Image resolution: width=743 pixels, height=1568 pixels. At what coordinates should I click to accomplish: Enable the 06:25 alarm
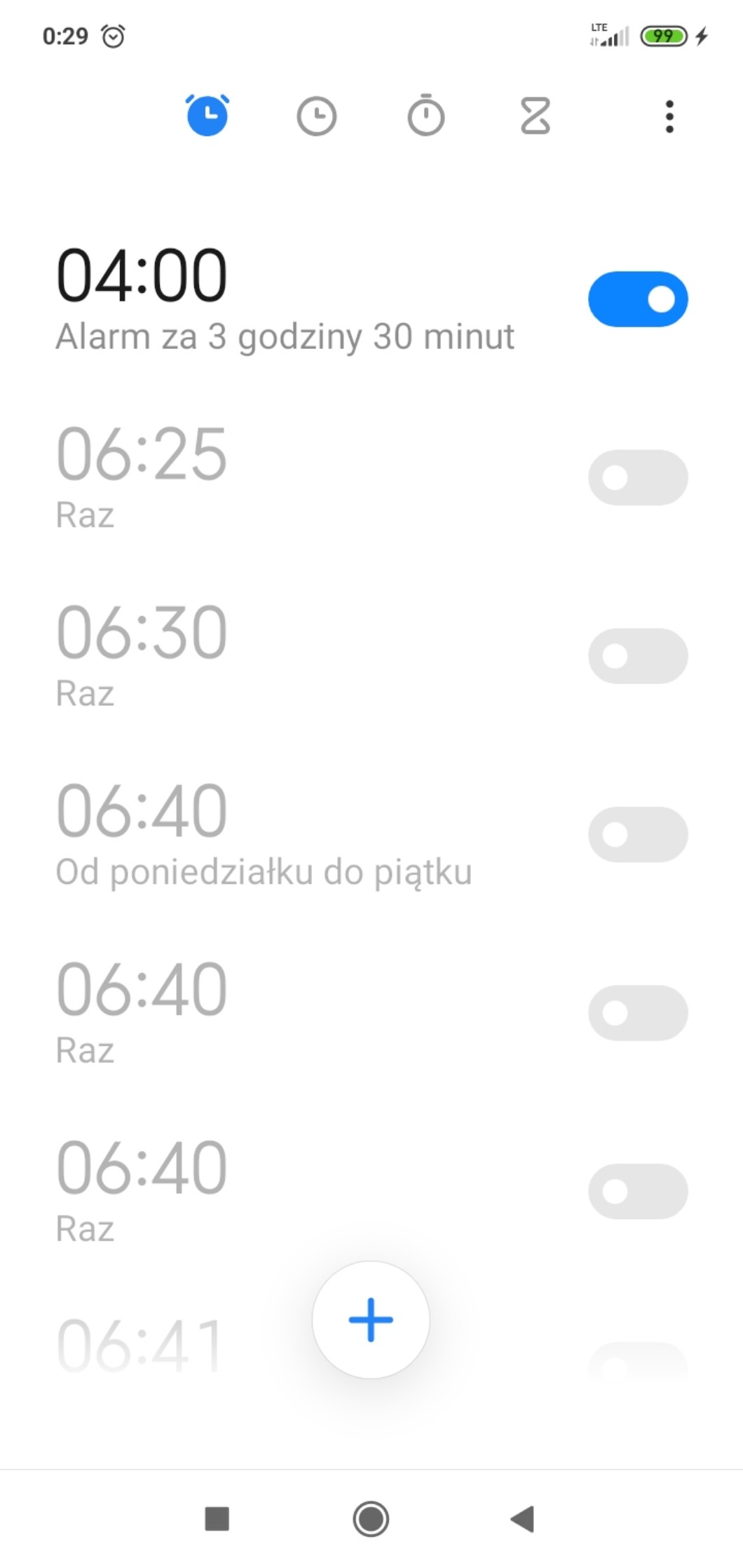637,477
